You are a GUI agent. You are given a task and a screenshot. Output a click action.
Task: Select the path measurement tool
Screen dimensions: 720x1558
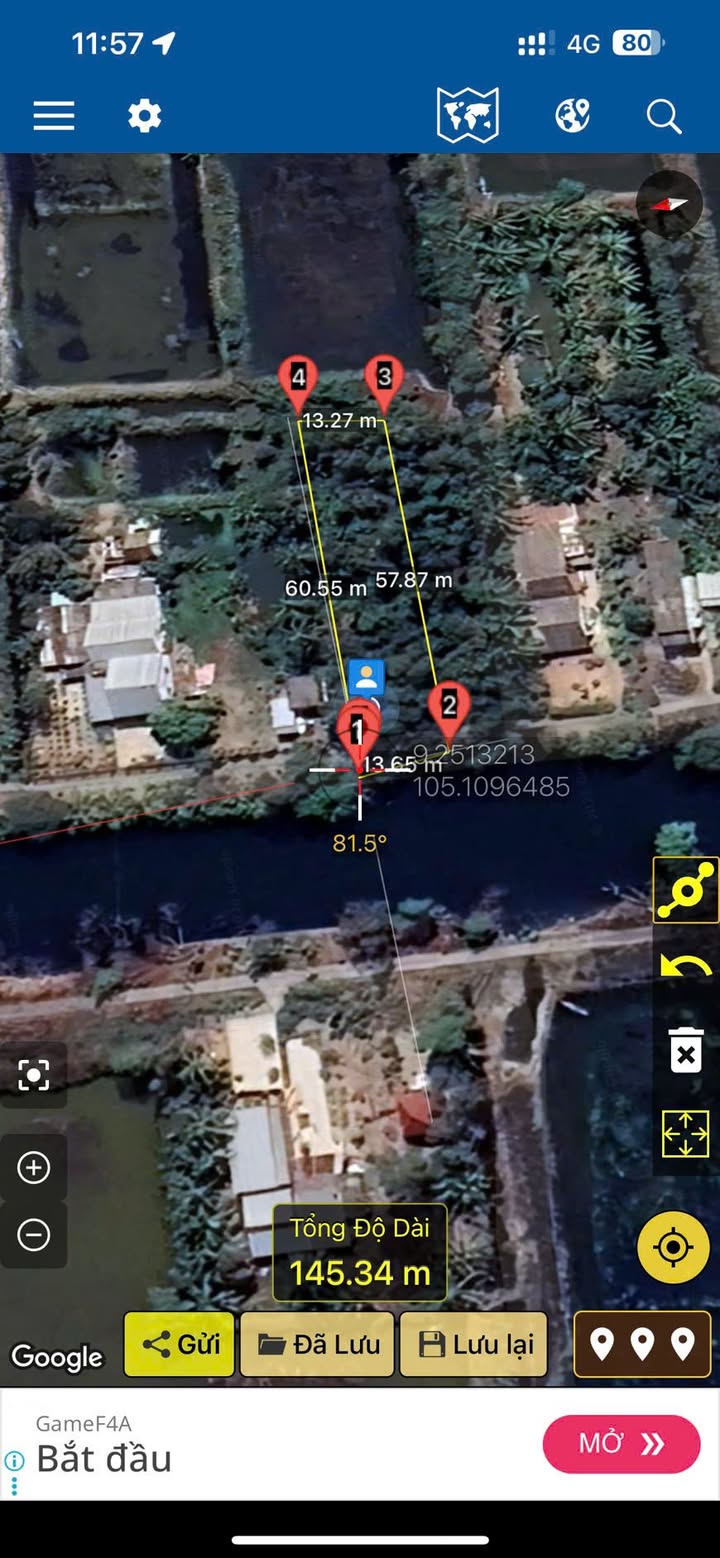pyautogui.click(x=686, y=890)
